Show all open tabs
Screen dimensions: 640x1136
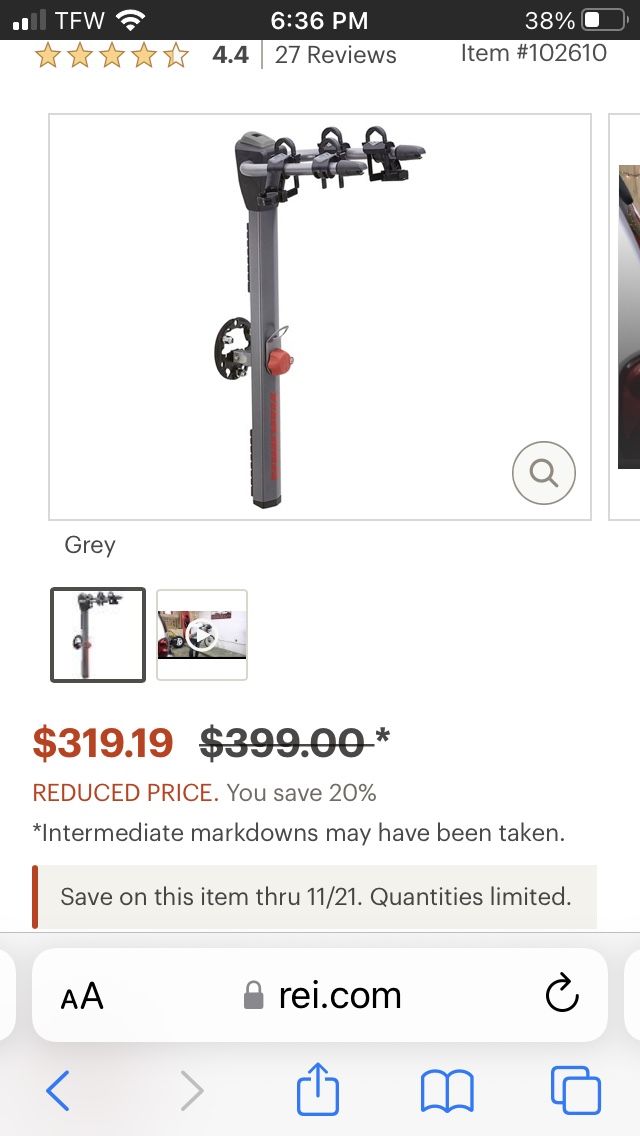click(576, 1090)
